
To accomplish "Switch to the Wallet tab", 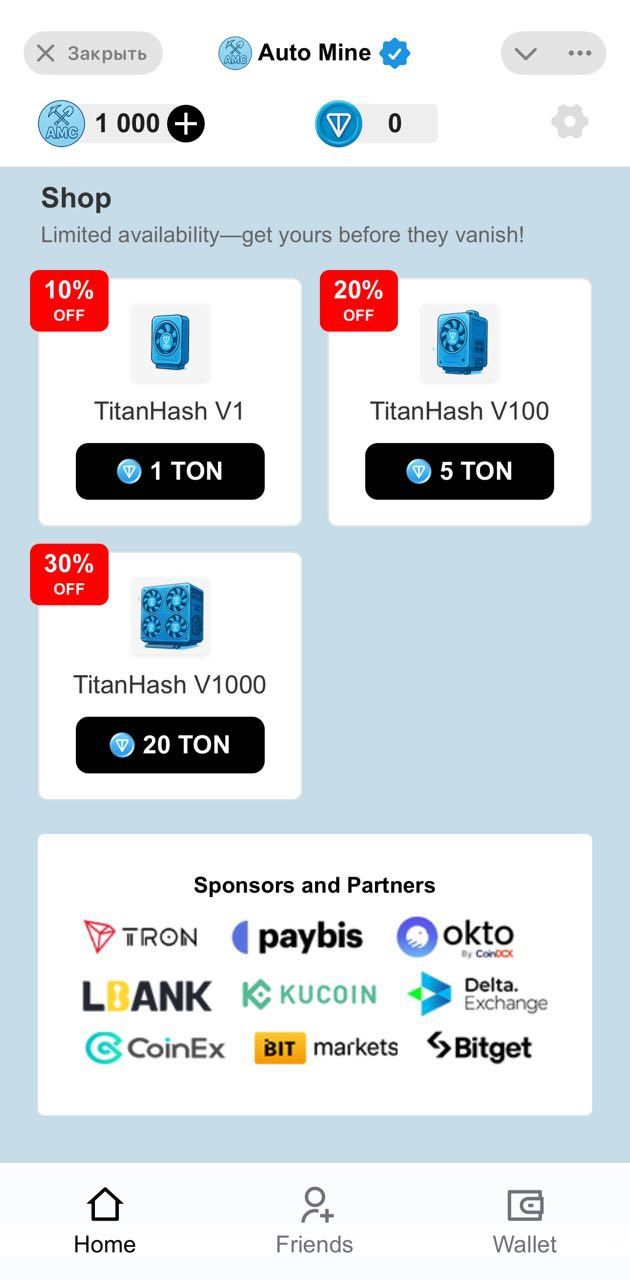I will click(525, 1220).
